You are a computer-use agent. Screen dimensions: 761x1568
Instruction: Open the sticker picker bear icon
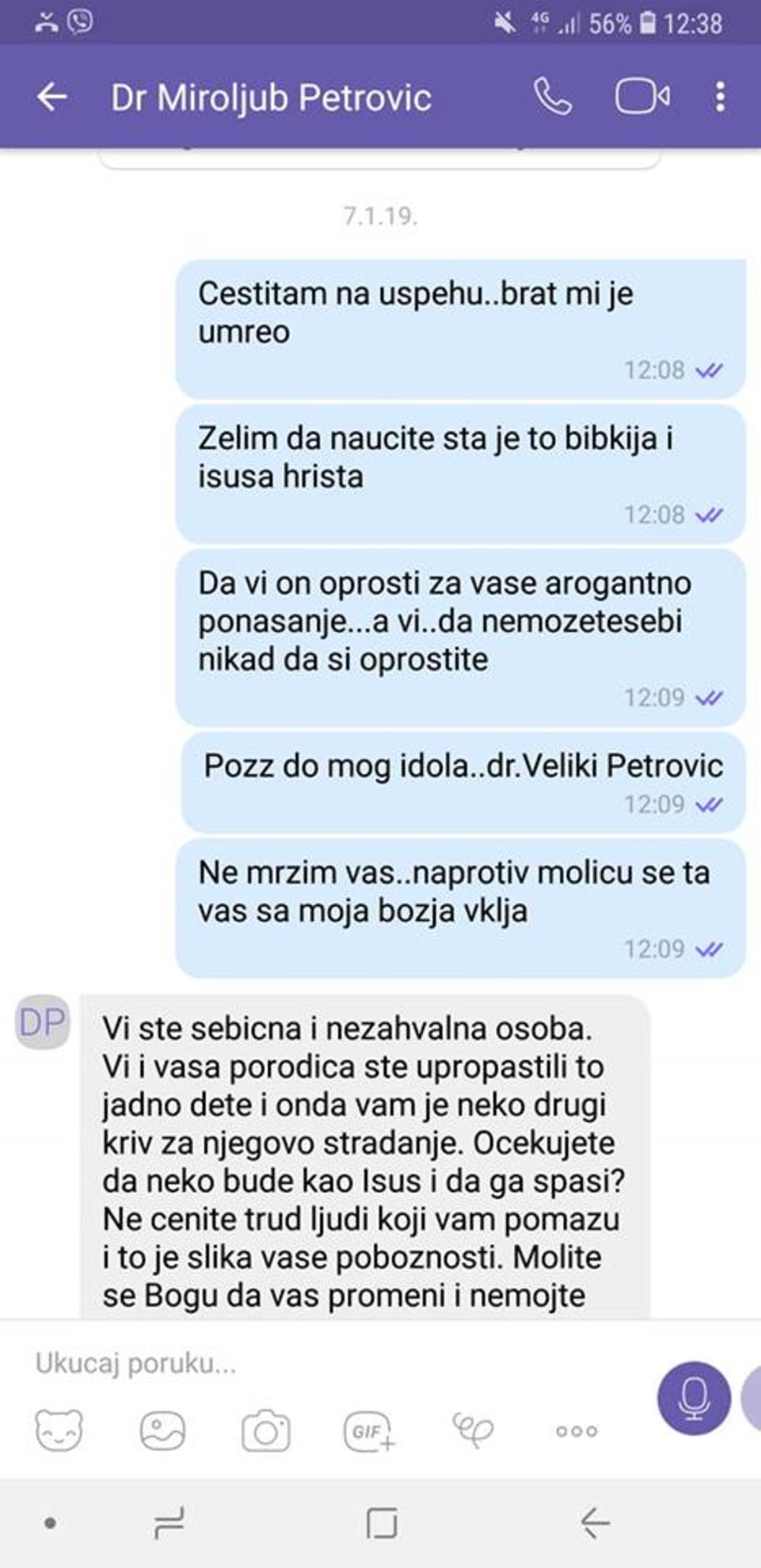pyautogui.click(x=59, y=1430)
